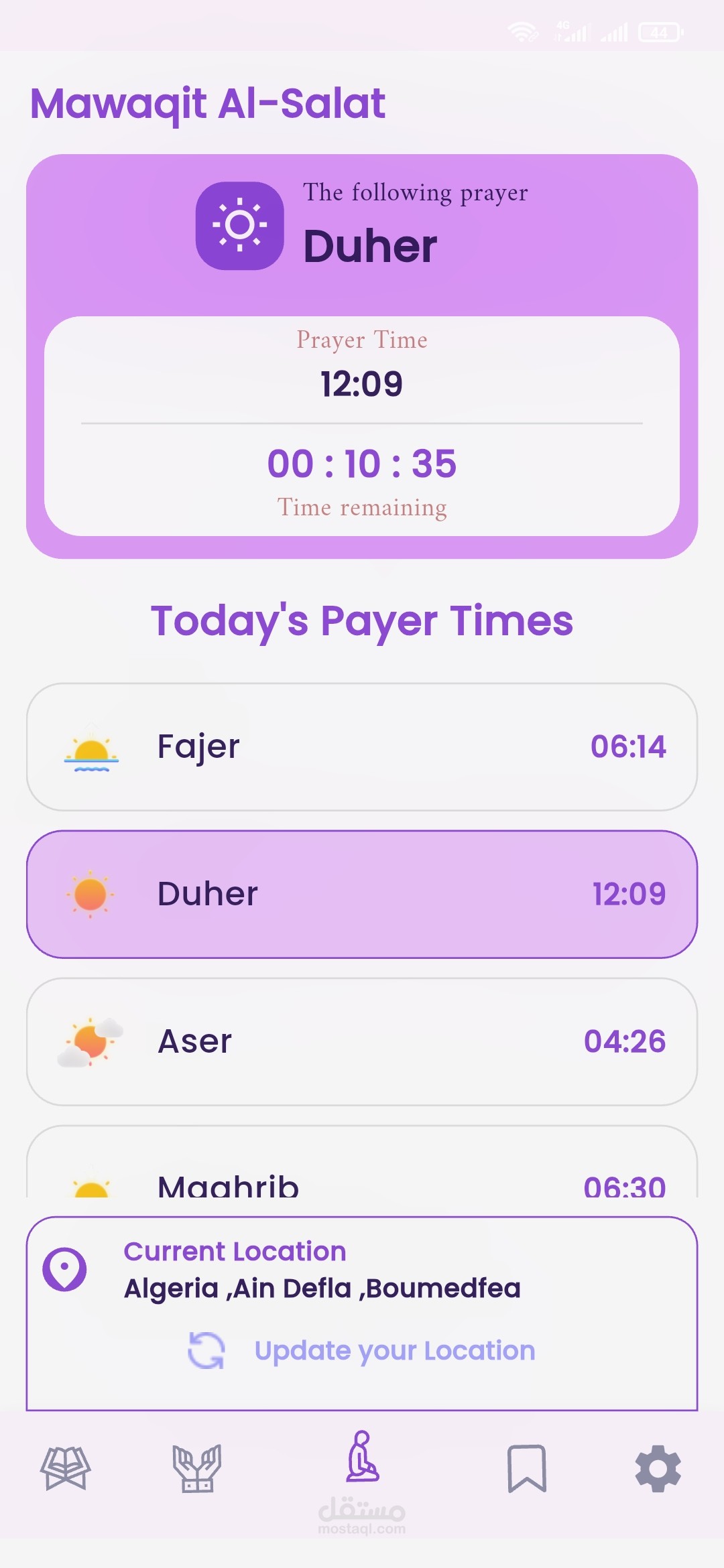Viewport: 724px width, 1568px height.
Task: Open the Quran book tab
Action: [x=65, y=1467]
